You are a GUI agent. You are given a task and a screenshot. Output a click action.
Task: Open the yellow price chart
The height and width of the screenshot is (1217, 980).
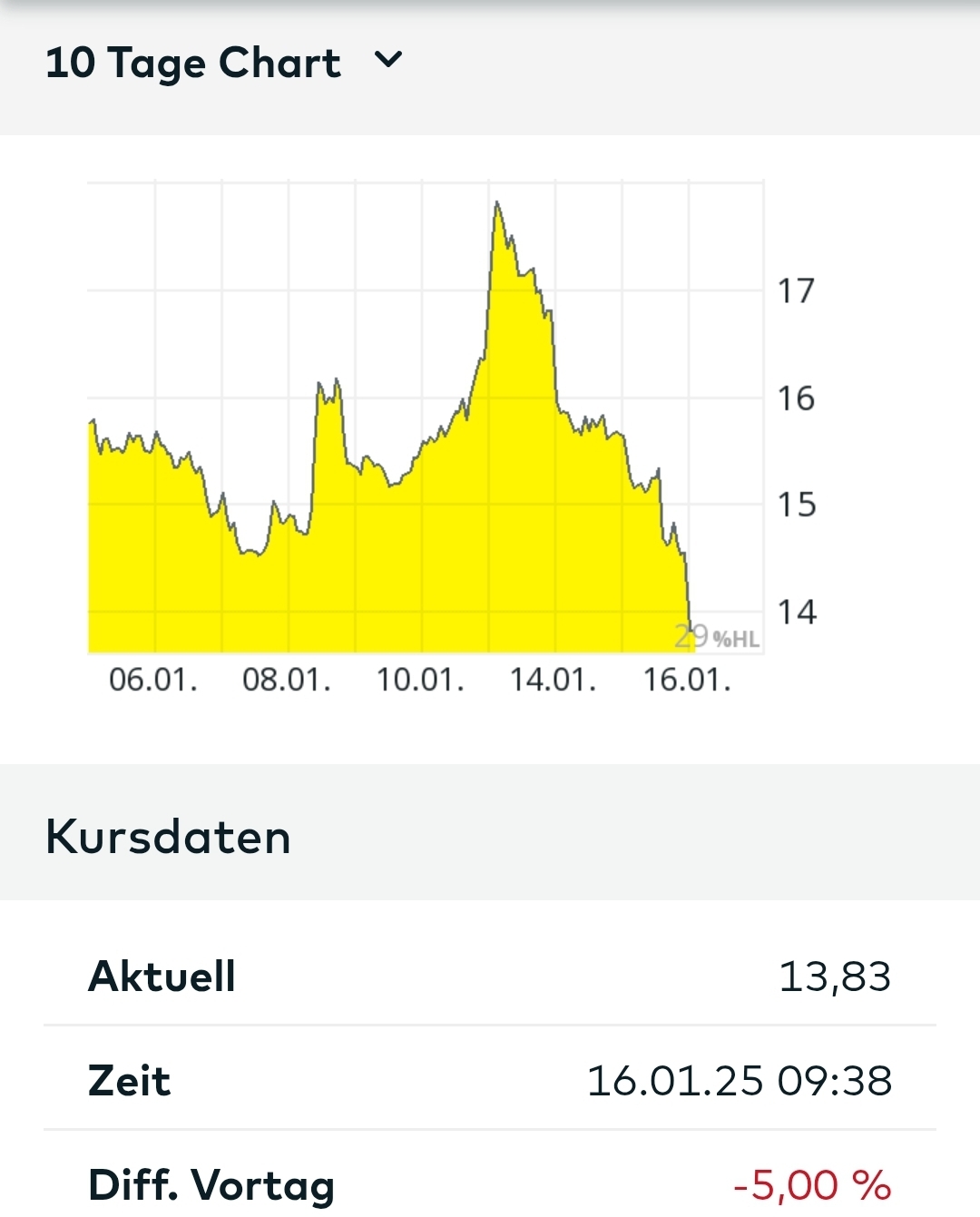tap(426, 436)
